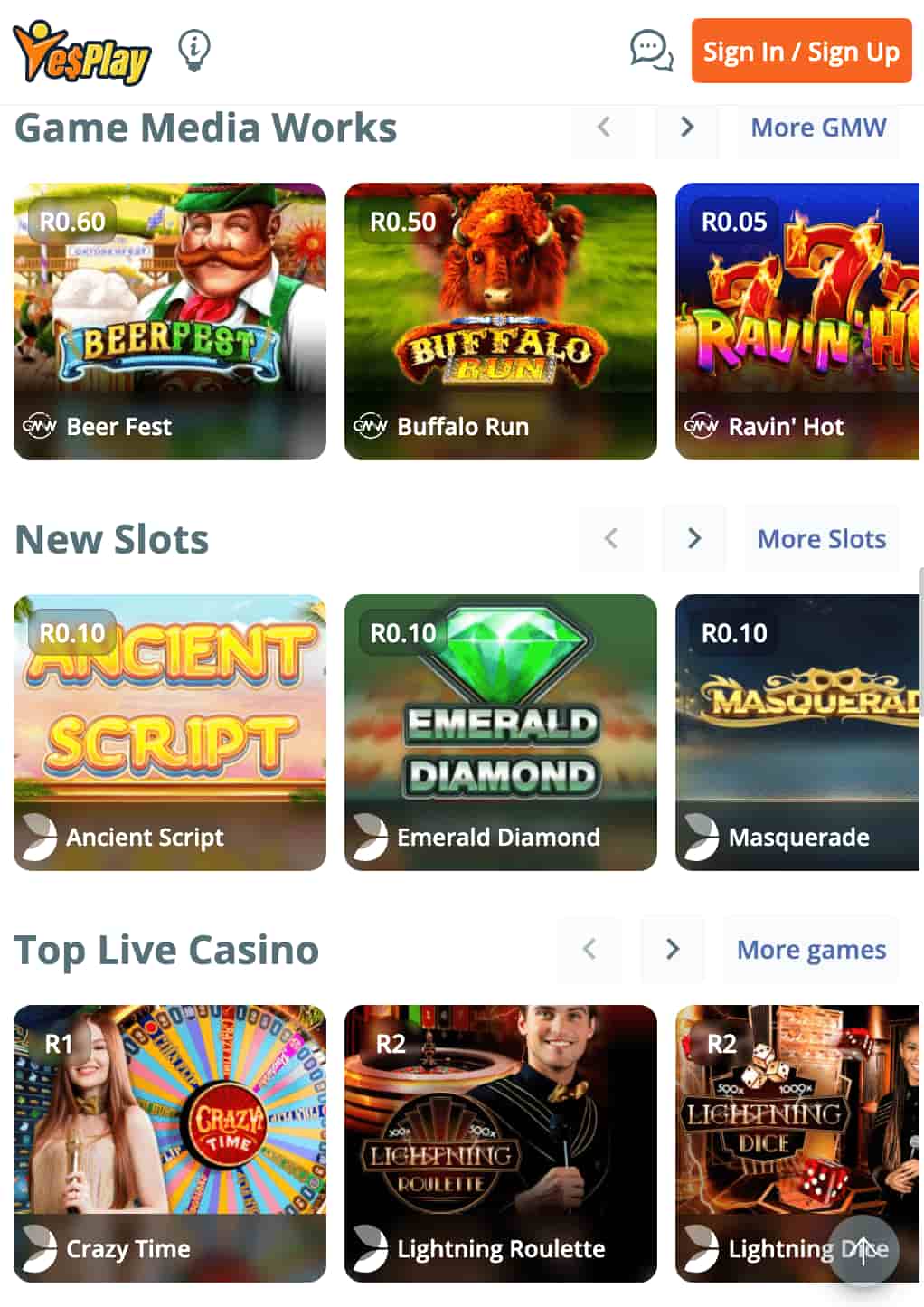This screenshot has height=1307, width=924.
Task: Open the More Slots link
Action: [x=821, y=538]
